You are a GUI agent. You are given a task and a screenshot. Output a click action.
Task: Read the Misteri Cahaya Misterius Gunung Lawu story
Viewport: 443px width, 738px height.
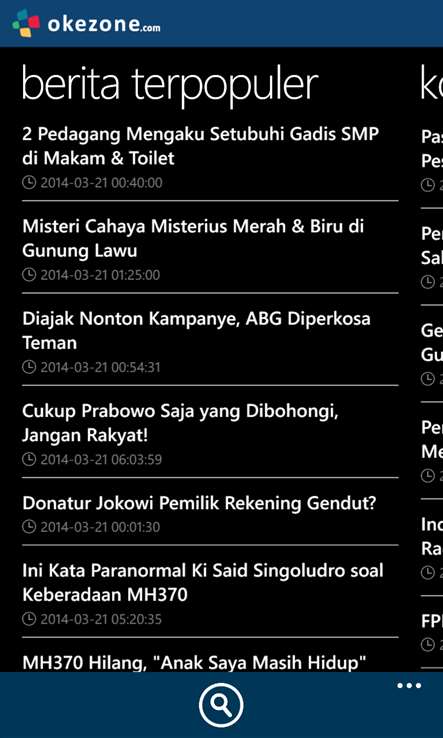[x=210, y=249]
